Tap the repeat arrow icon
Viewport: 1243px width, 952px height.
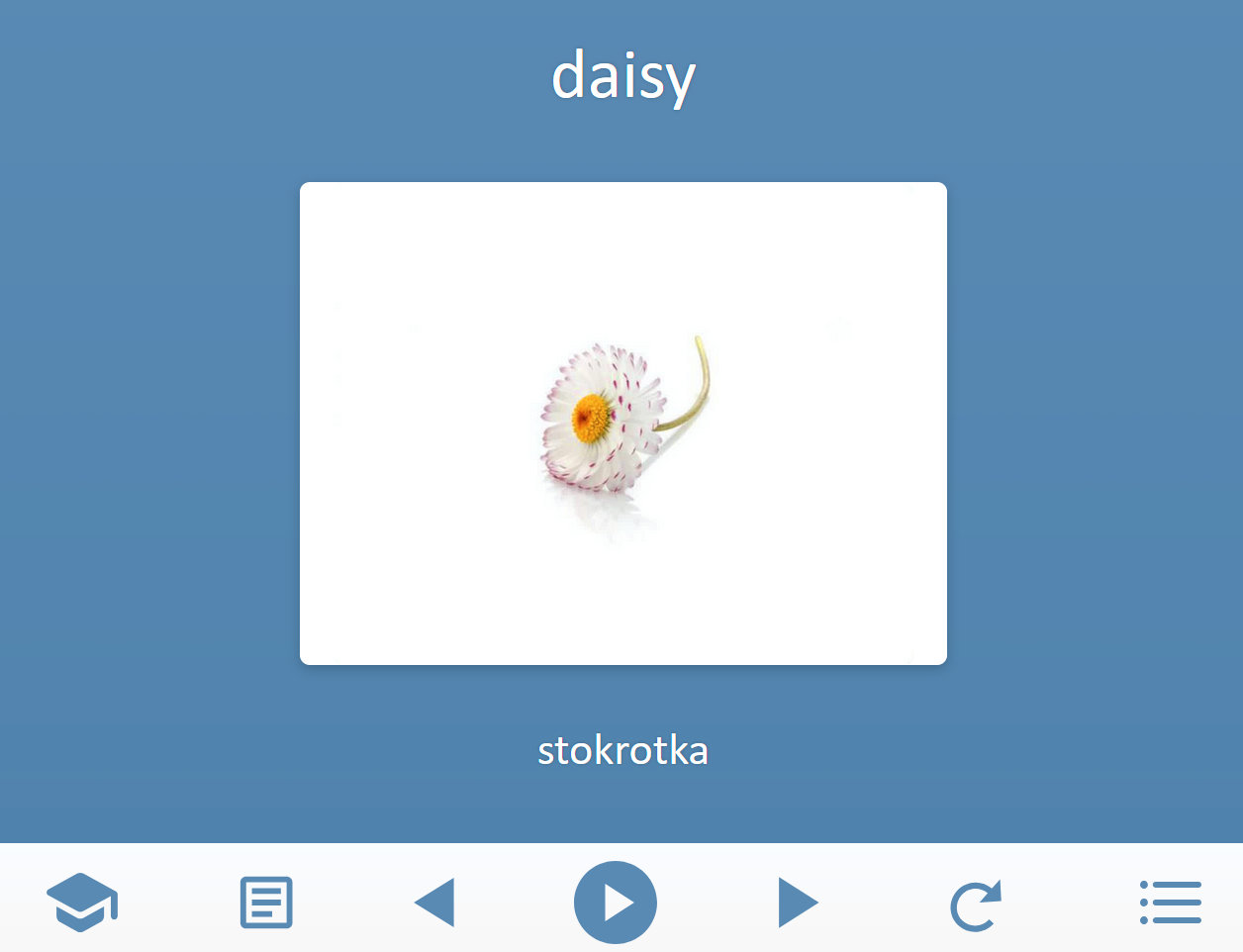pyautogui.click(x=976, y=904)
